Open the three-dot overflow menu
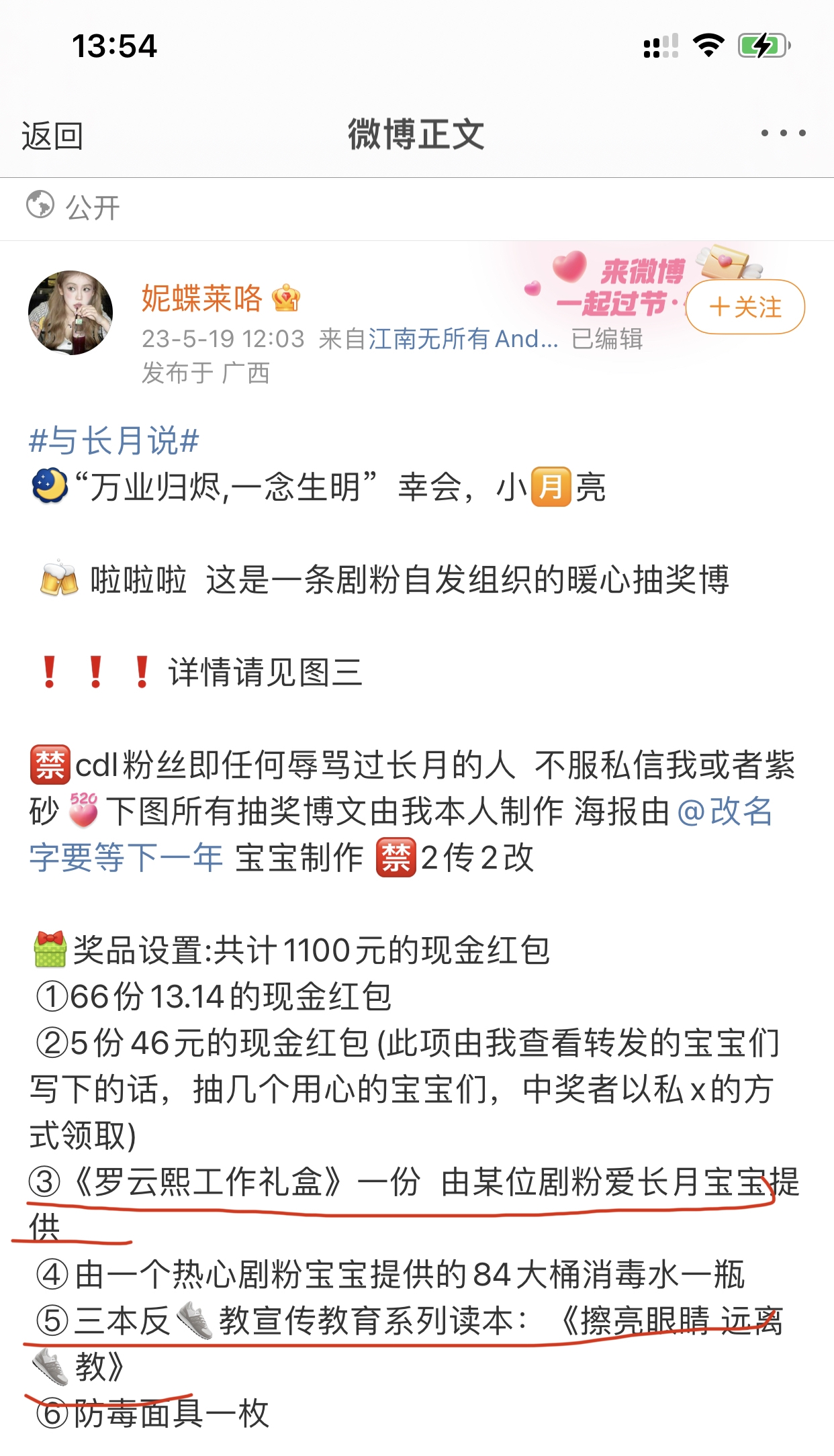Screen dimensions: 834x1456 [783, 134]
